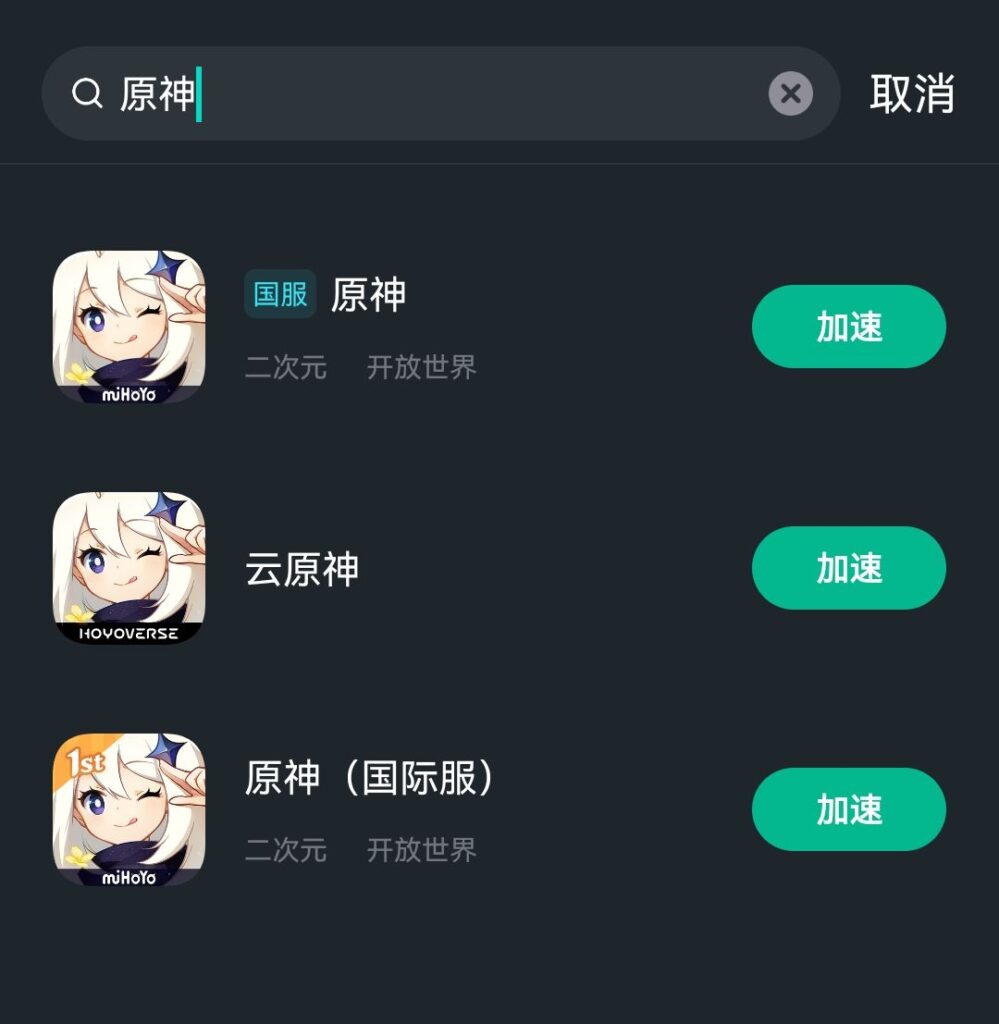Clear the search text with the X icon
999x1024 pixels.
click(x=790, y=94)
